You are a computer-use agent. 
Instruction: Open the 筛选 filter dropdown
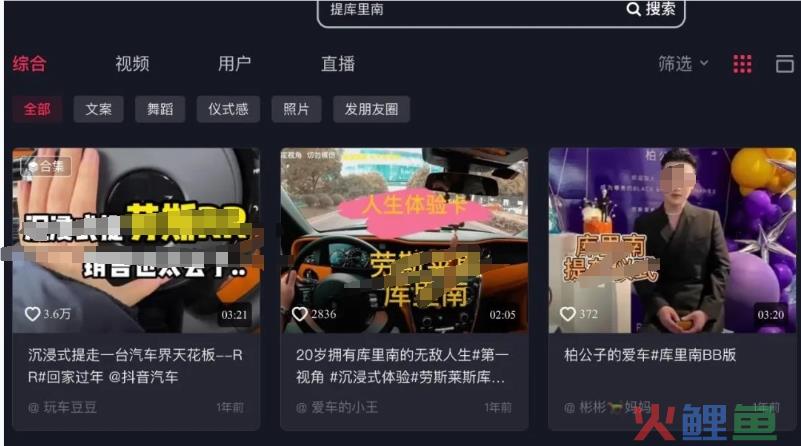click(683, 63)
